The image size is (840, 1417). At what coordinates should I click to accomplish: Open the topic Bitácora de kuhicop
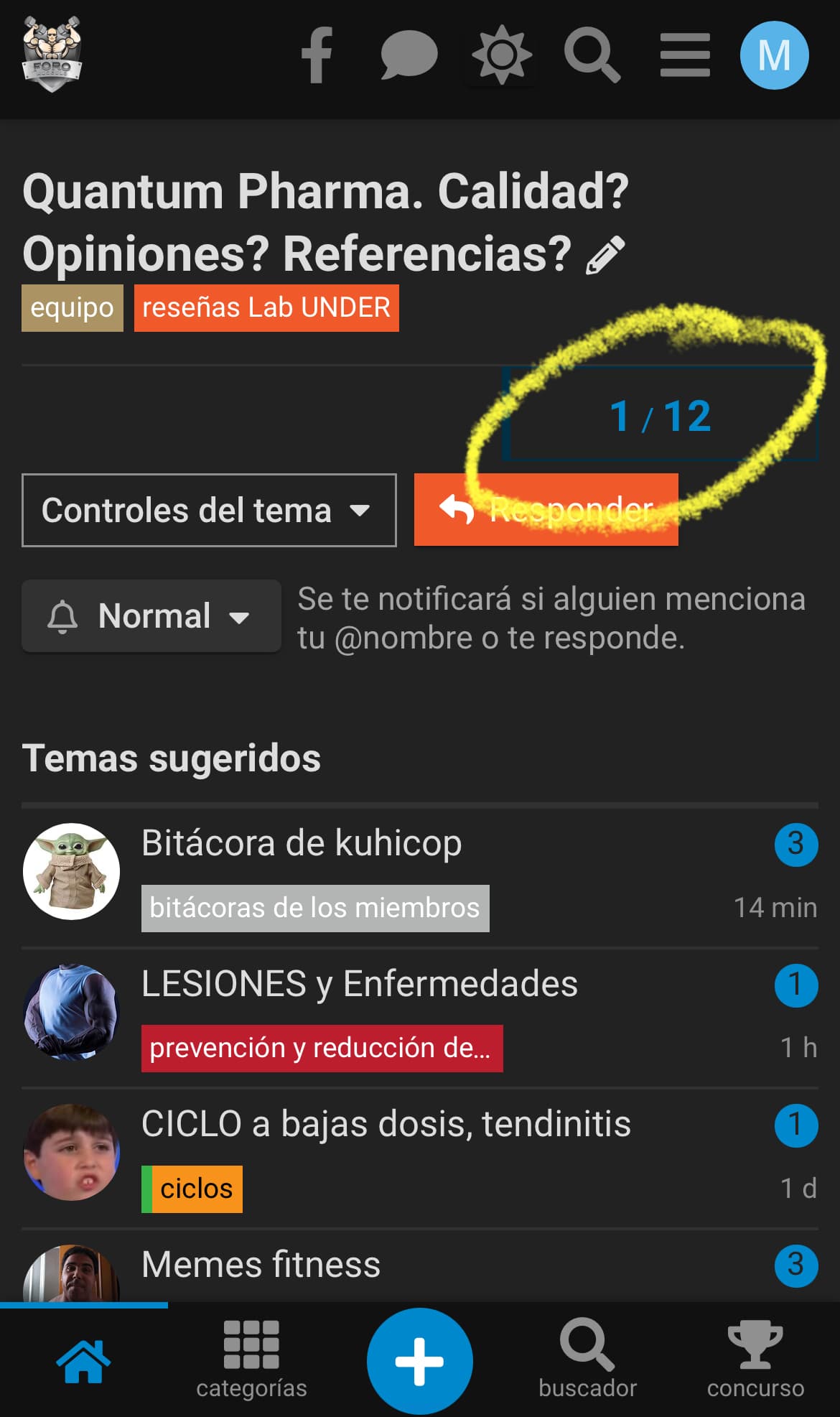click(x=302, y=842)
